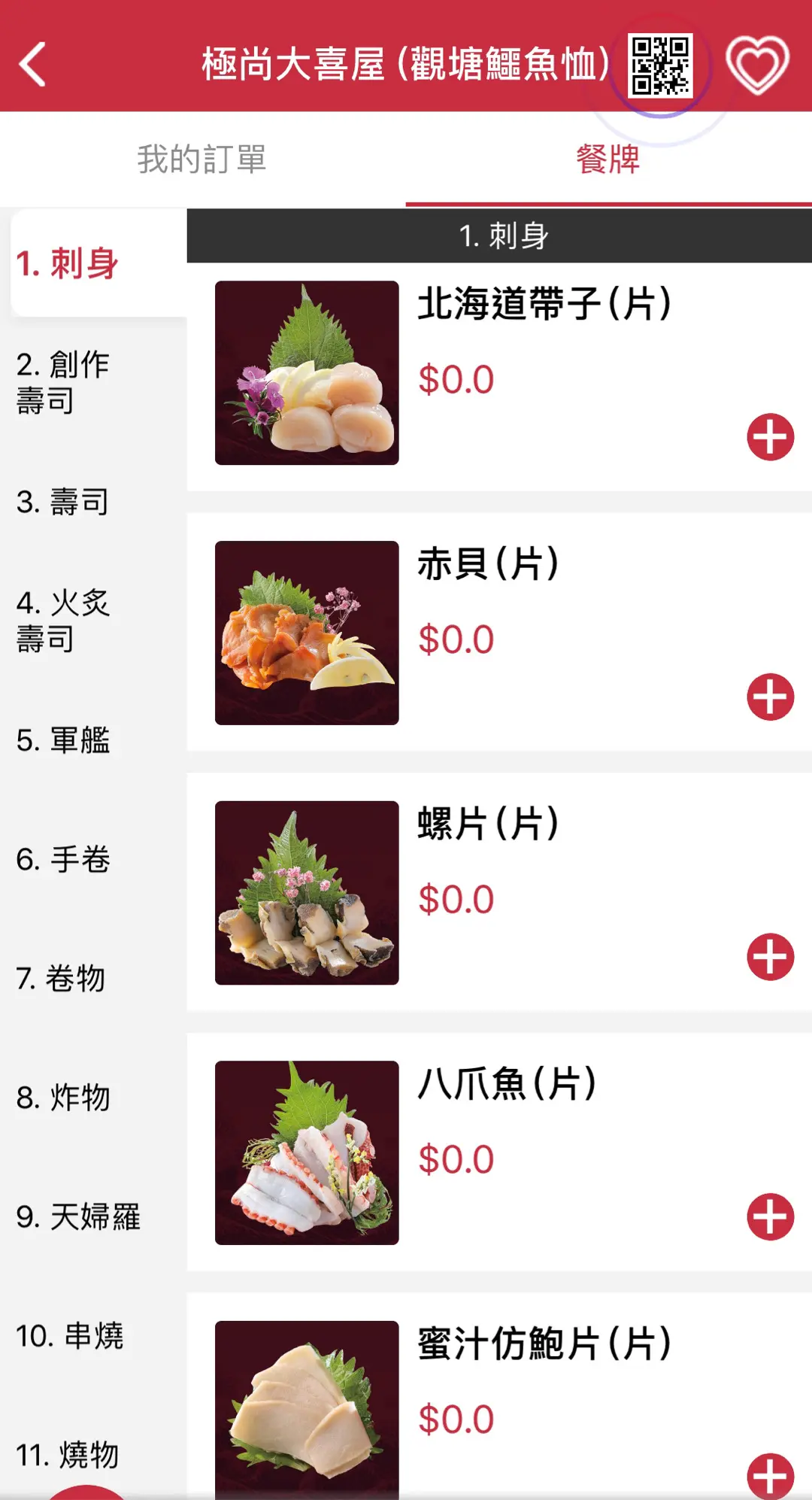Select the 餐牌 tab
812x1500 pixels.
pos(607,159)
